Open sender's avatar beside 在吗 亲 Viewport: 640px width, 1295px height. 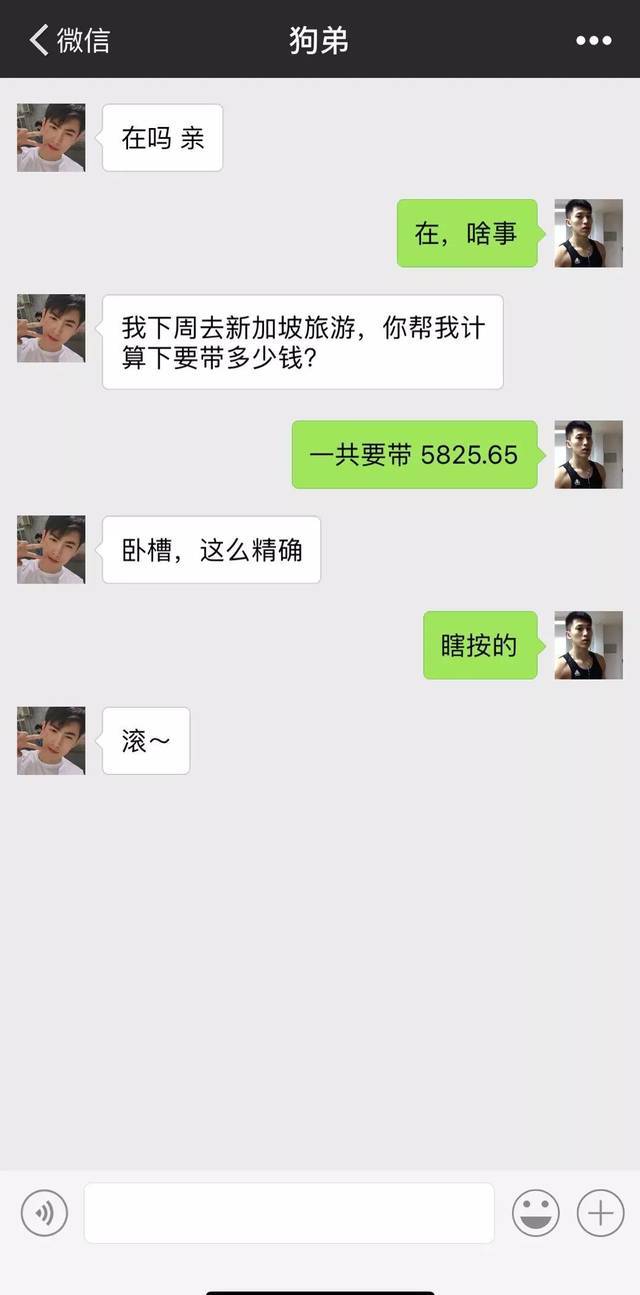(51, 138)
